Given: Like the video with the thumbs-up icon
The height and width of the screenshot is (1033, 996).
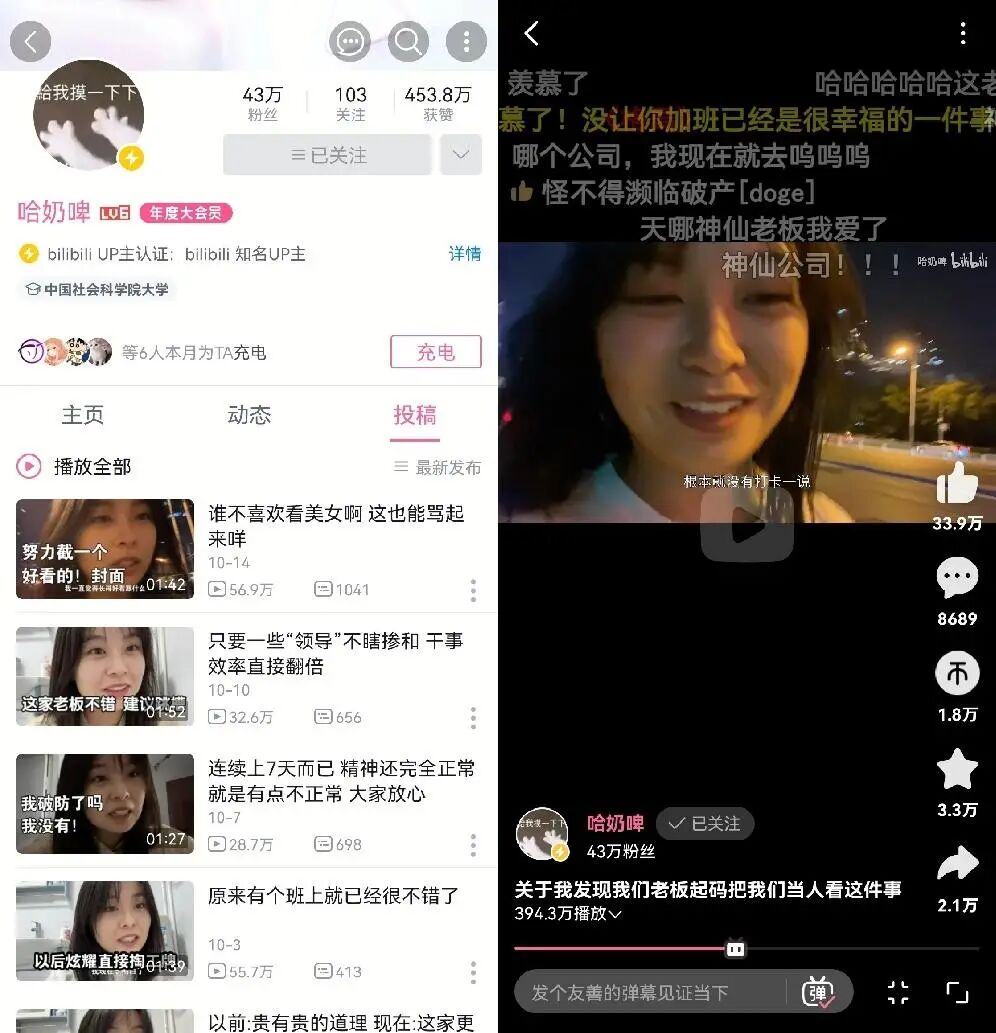Looking at the screenshot, I should (956, 485).
